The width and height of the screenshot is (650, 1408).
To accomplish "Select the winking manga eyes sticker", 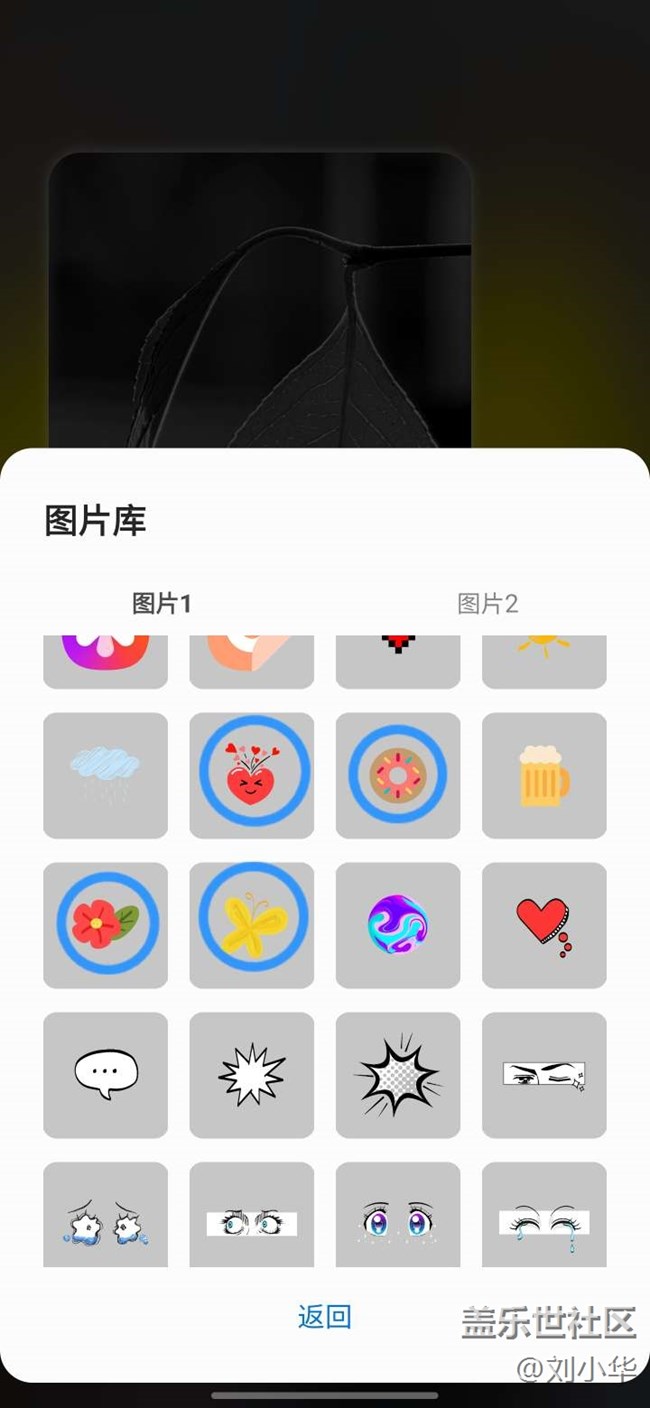I will [x=544, y=1075].
